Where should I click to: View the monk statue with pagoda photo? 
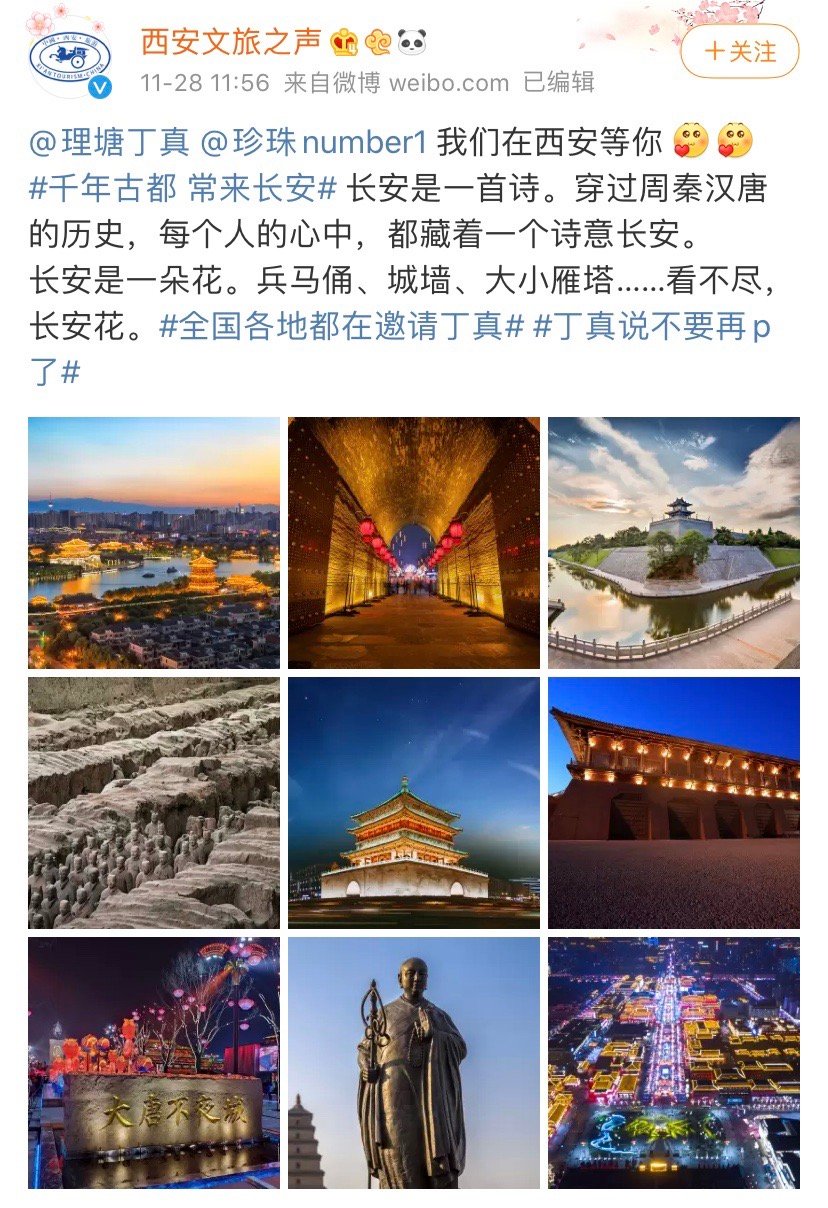point(414,1063)
